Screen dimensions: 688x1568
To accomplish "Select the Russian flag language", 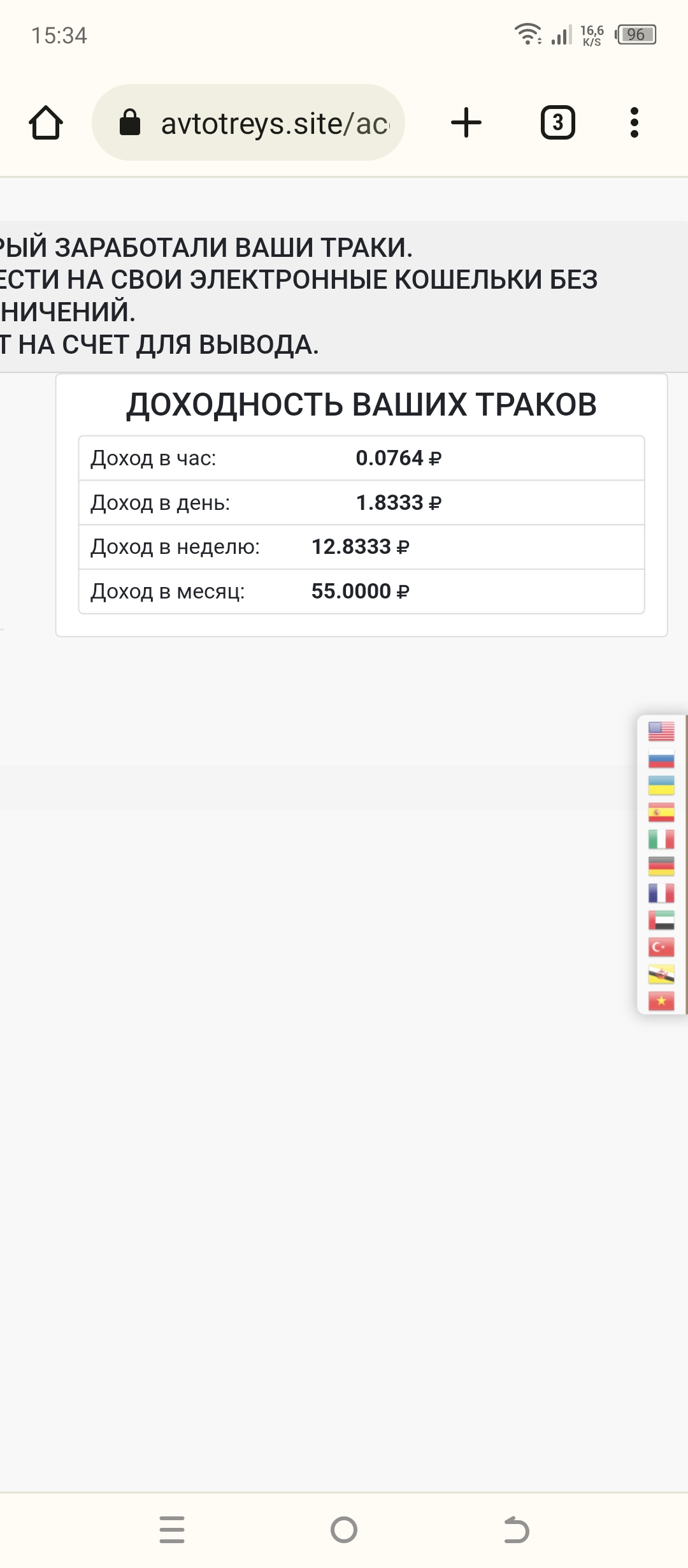I will (x=661, y=759).
